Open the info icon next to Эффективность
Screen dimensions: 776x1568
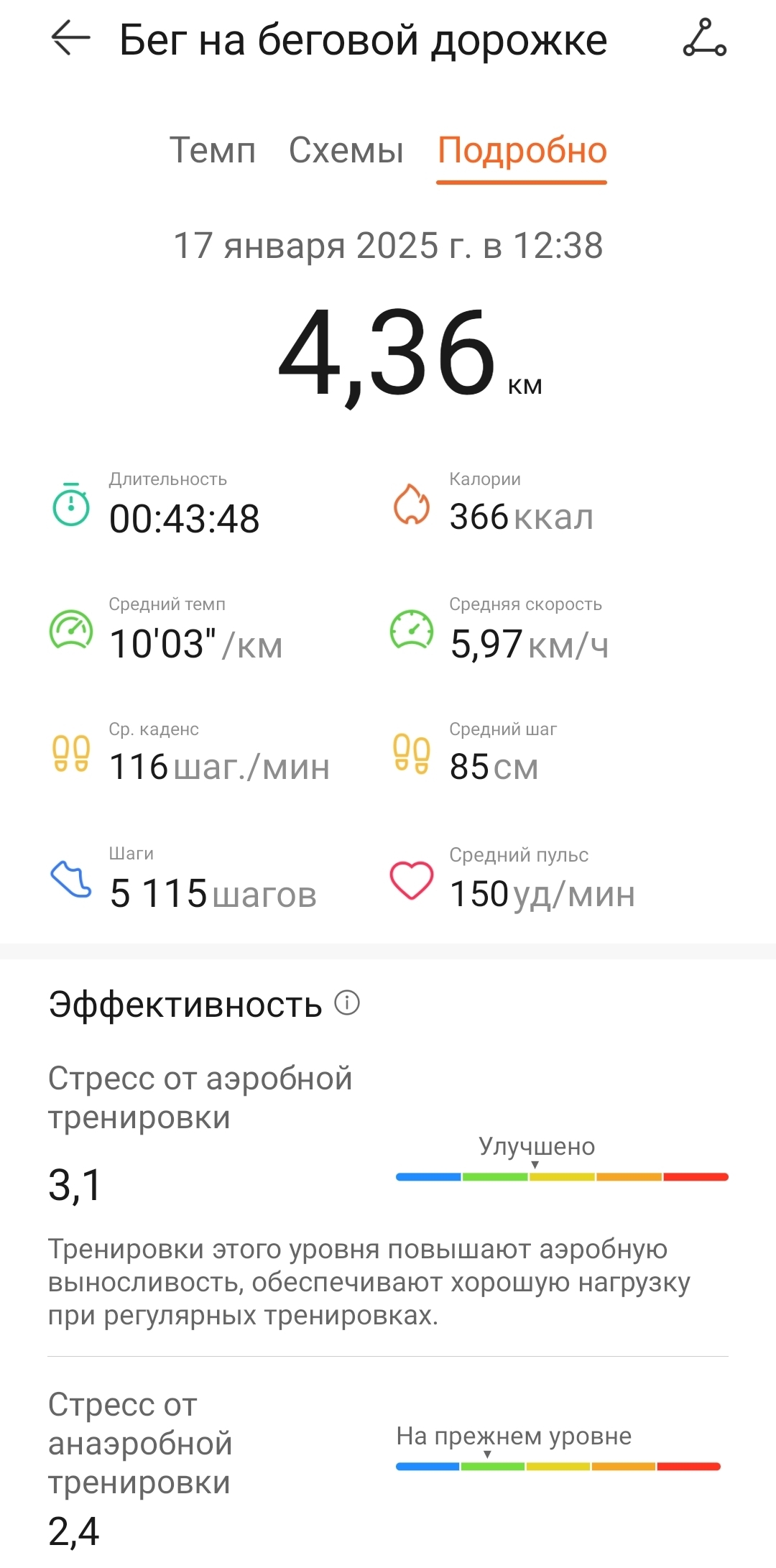347,1002
